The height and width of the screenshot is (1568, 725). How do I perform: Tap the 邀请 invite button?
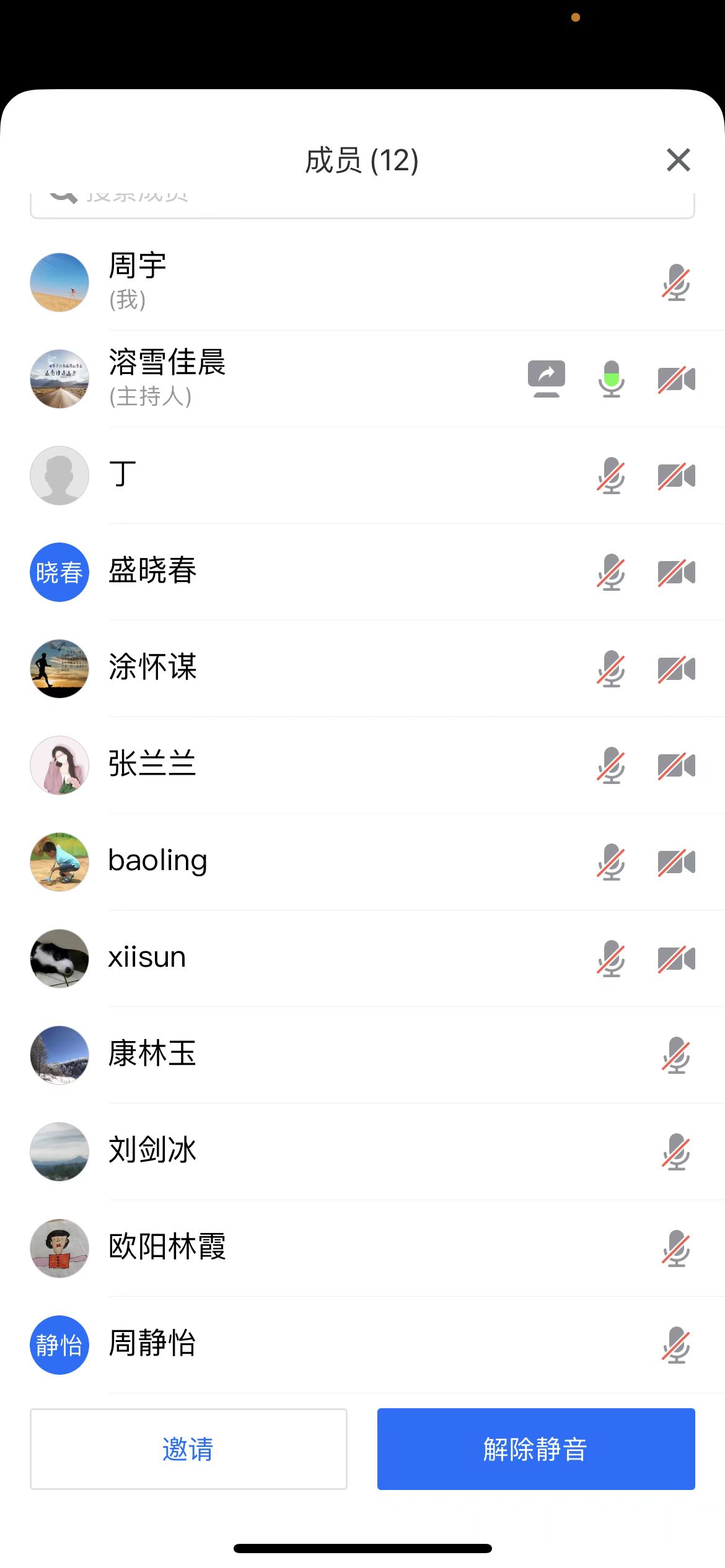coord(188,1449)
